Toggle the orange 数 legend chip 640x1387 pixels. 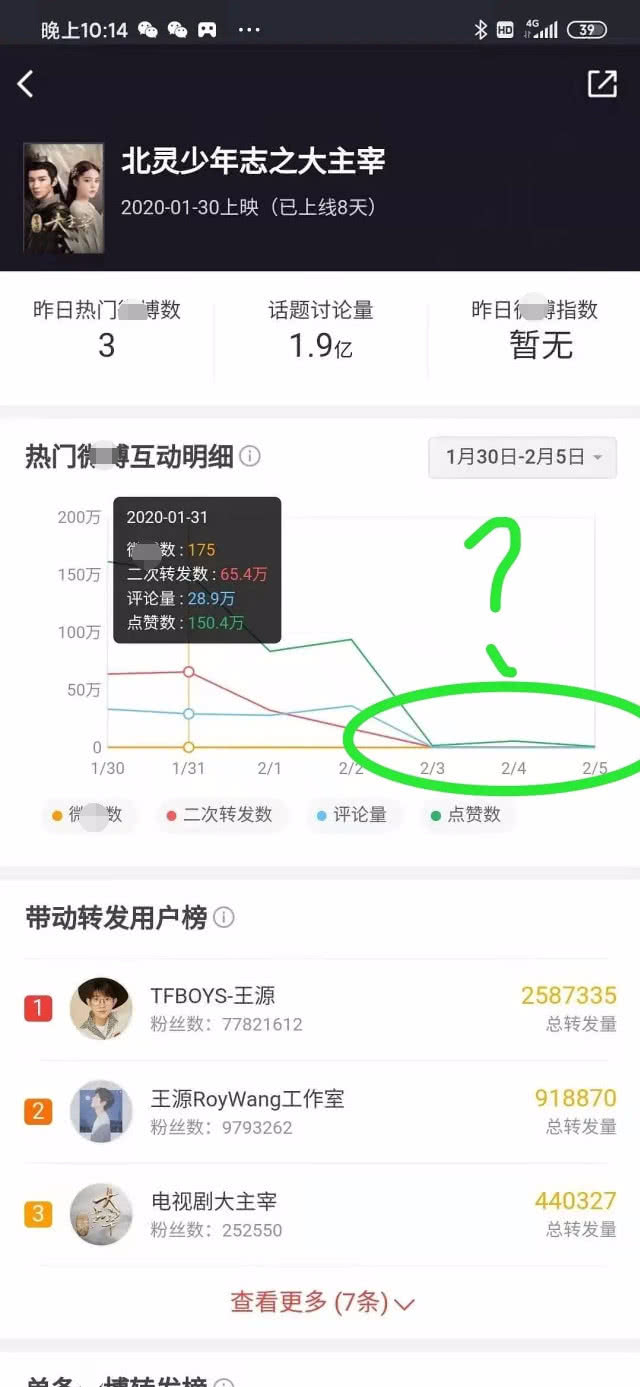[x=86, y=815]
